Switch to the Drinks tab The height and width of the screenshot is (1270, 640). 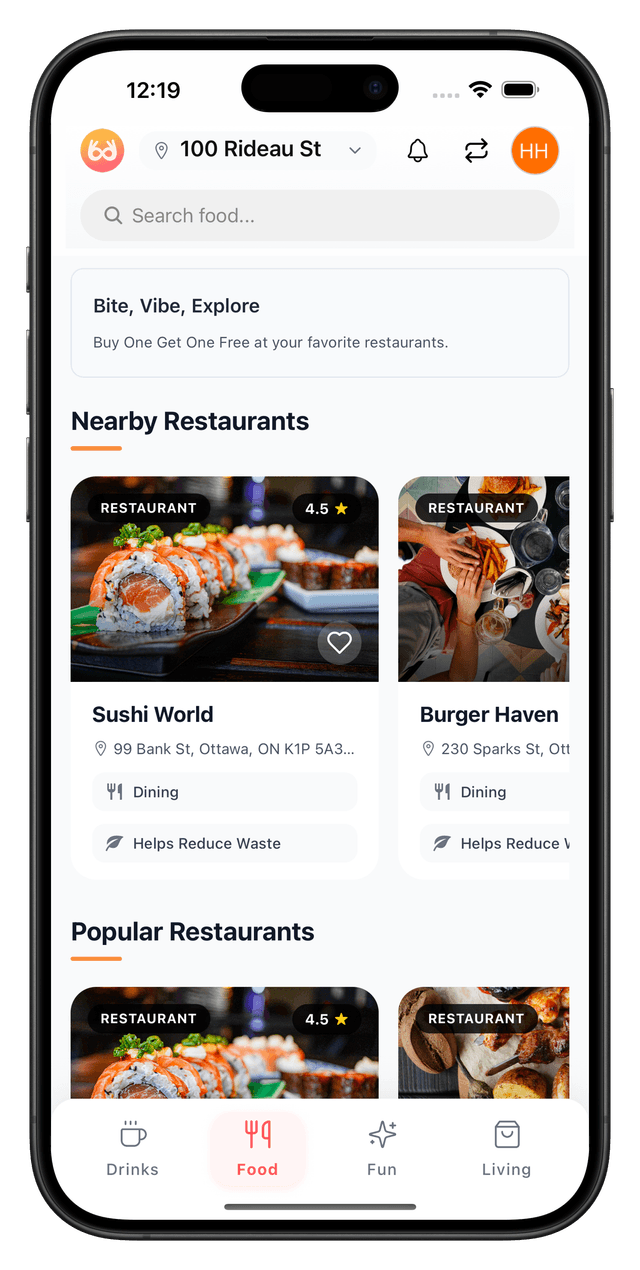click(x=132, y=1148)
